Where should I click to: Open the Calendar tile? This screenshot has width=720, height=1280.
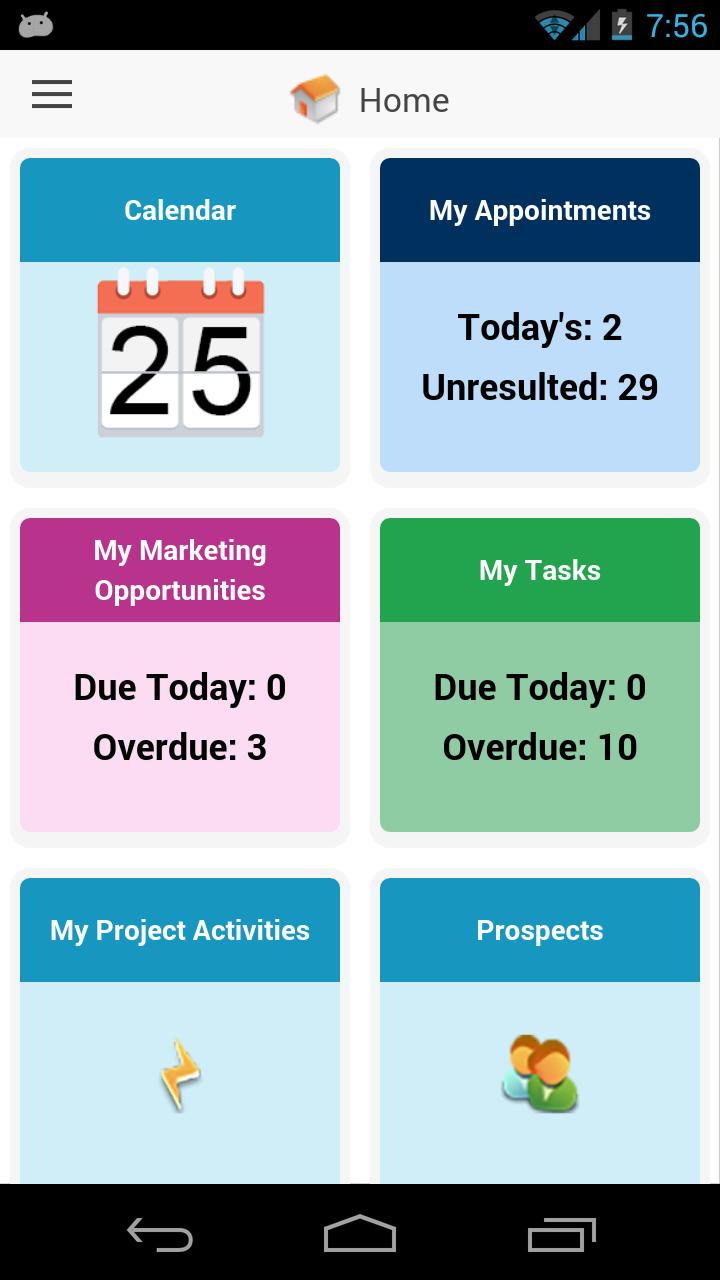coord(180,315)
